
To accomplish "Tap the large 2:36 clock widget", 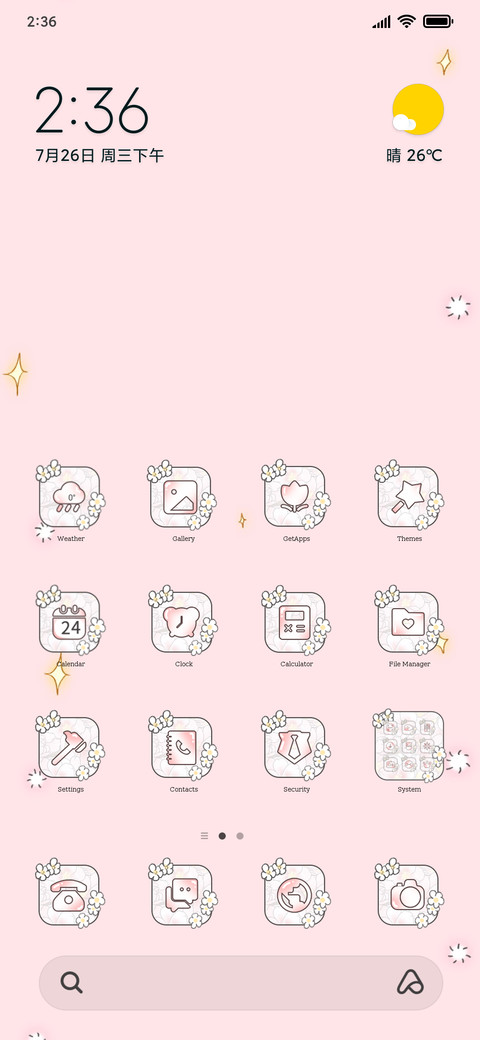I will tap(91, 111).
